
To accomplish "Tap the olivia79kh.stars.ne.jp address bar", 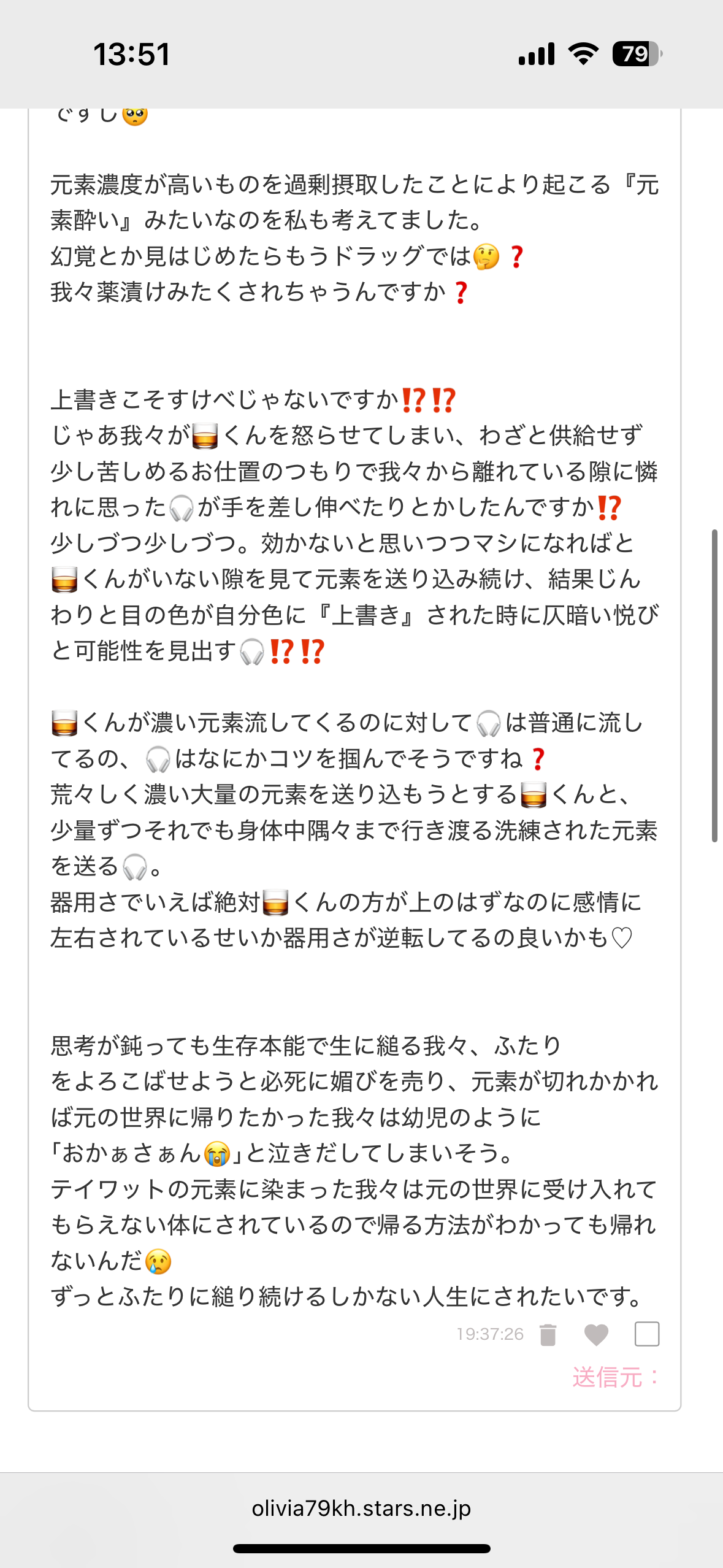I will tap(361, 1508).
